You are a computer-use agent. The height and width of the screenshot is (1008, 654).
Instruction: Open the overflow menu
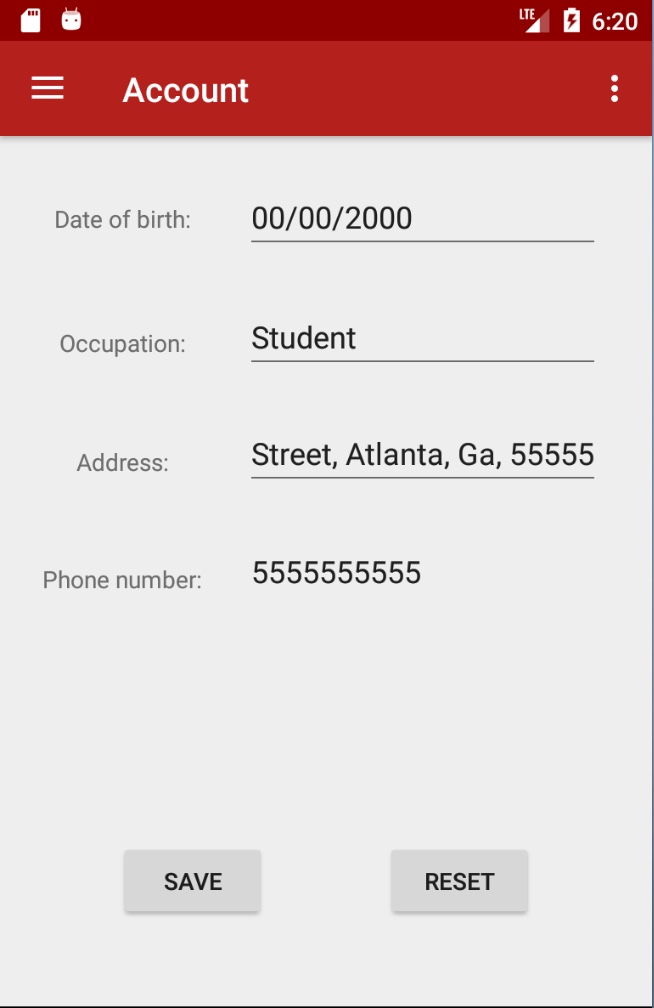point(614,89)
